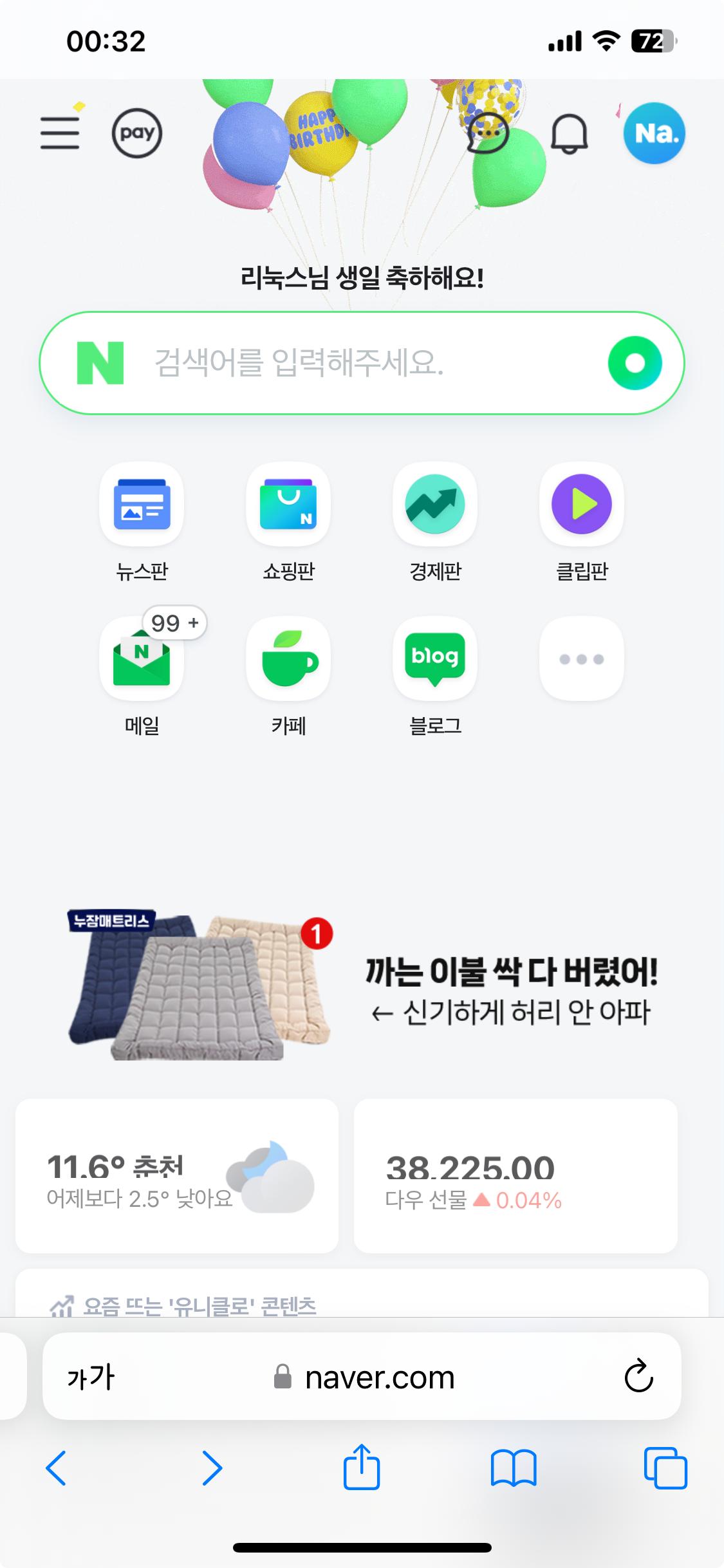Image resolution: width=724 pixels, height=1568 pixels.
Task: Open the Na. profile button
Action: tap(654, 133)
